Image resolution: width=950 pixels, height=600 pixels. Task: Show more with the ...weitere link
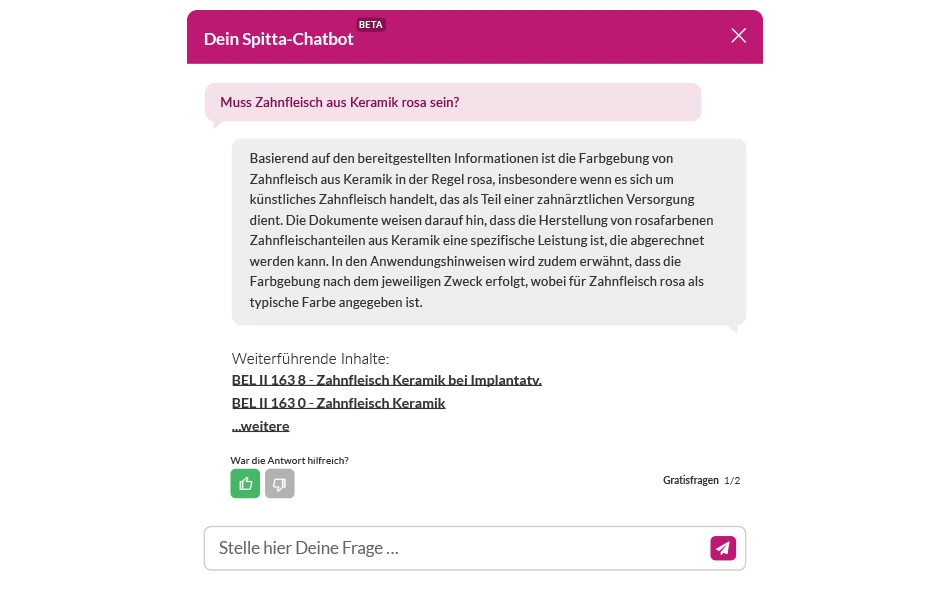[x=260, y=426]
